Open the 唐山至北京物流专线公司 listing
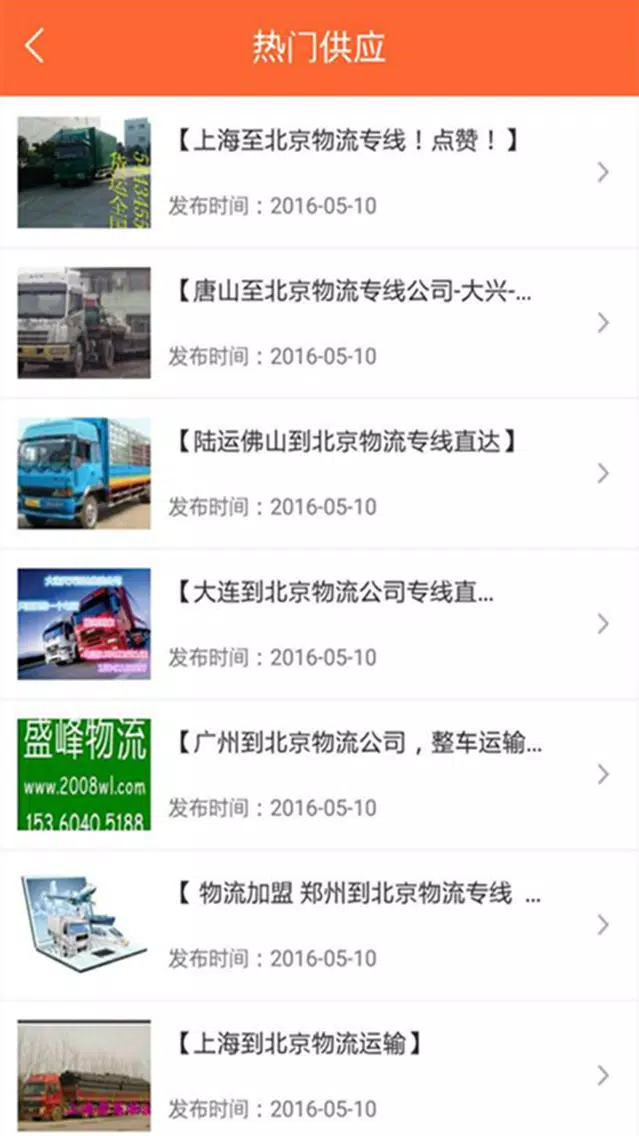This screenshot has height=1136, width=639. pos(320,323)
